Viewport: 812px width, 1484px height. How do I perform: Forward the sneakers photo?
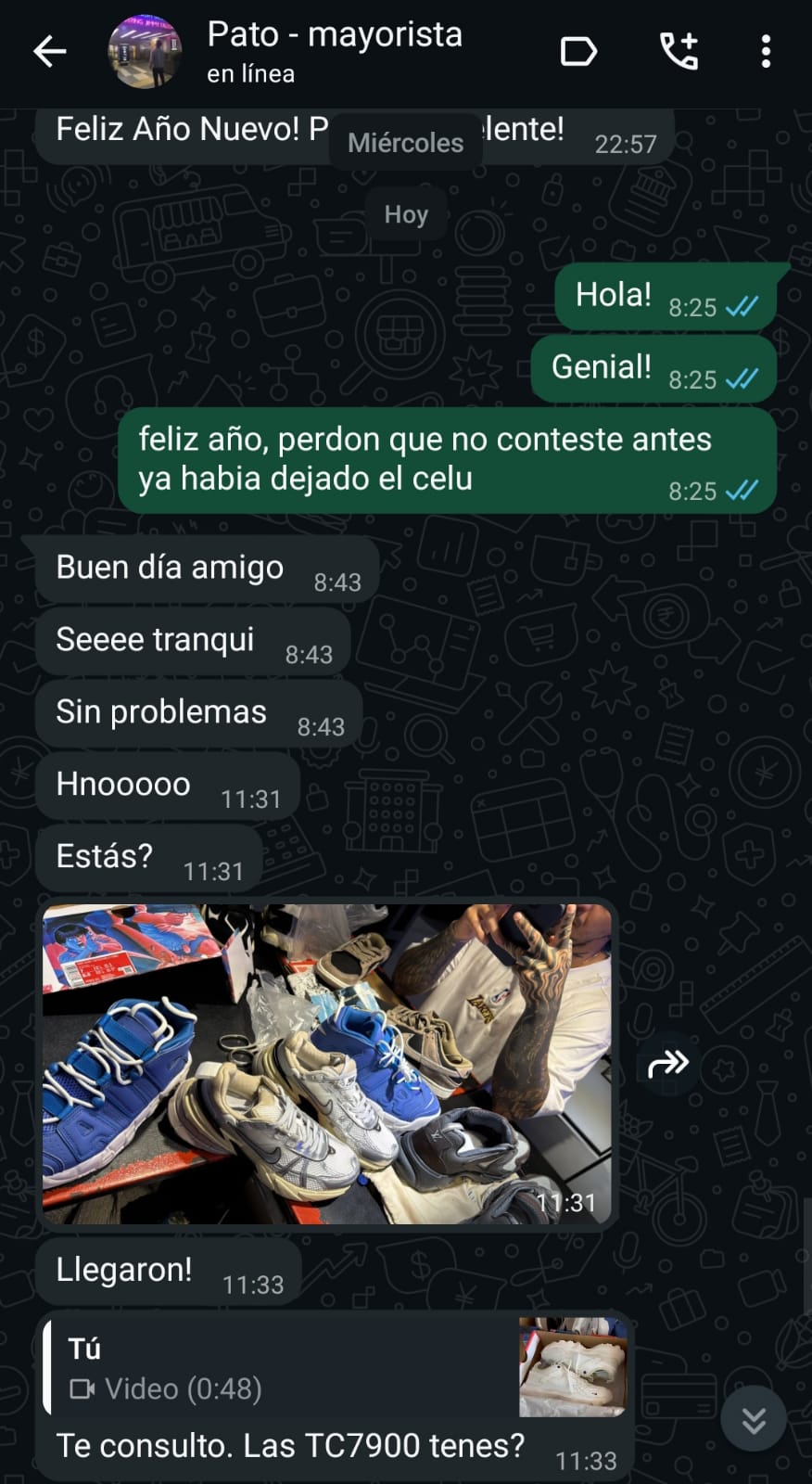click(667, 1064)
